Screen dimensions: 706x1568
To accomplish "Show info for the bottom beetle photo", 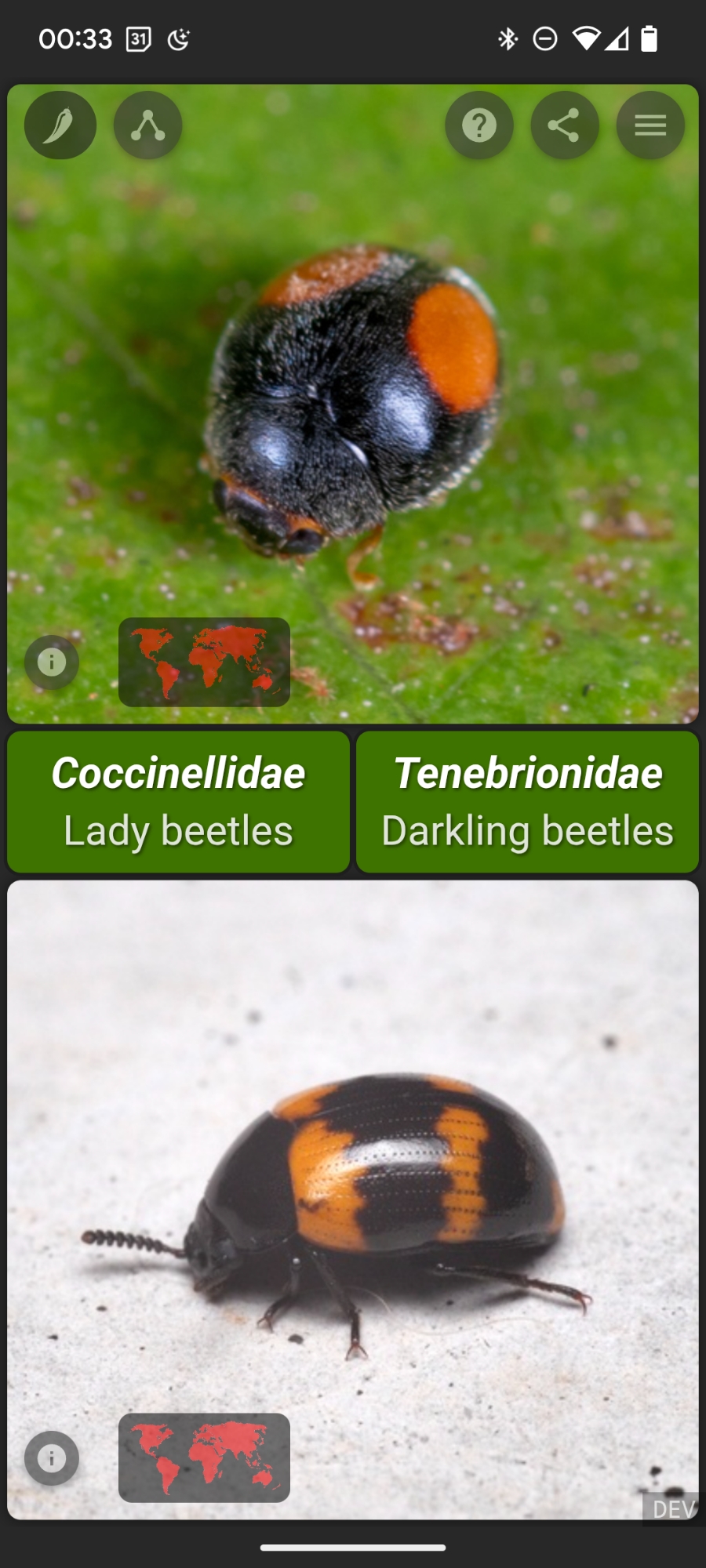I will click(52, 1458).
